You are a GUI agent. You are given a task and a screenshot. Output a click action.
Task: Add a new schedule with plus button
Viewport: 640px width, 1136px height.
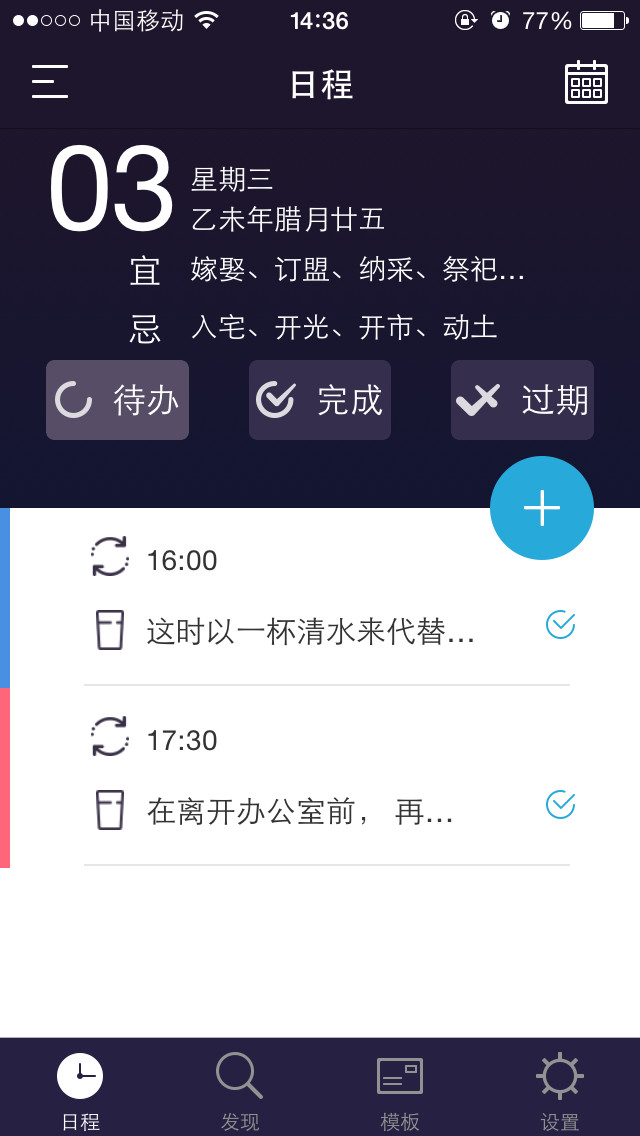542,508
